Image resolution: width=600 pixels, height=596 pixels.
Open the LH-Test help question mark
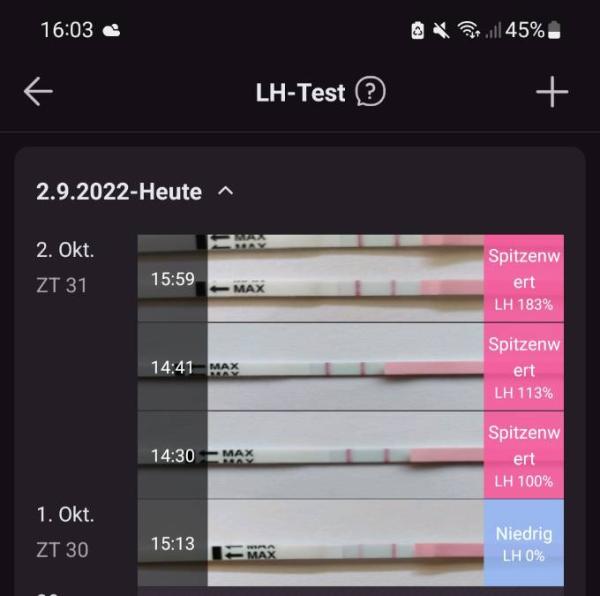[x=370, y=93]
